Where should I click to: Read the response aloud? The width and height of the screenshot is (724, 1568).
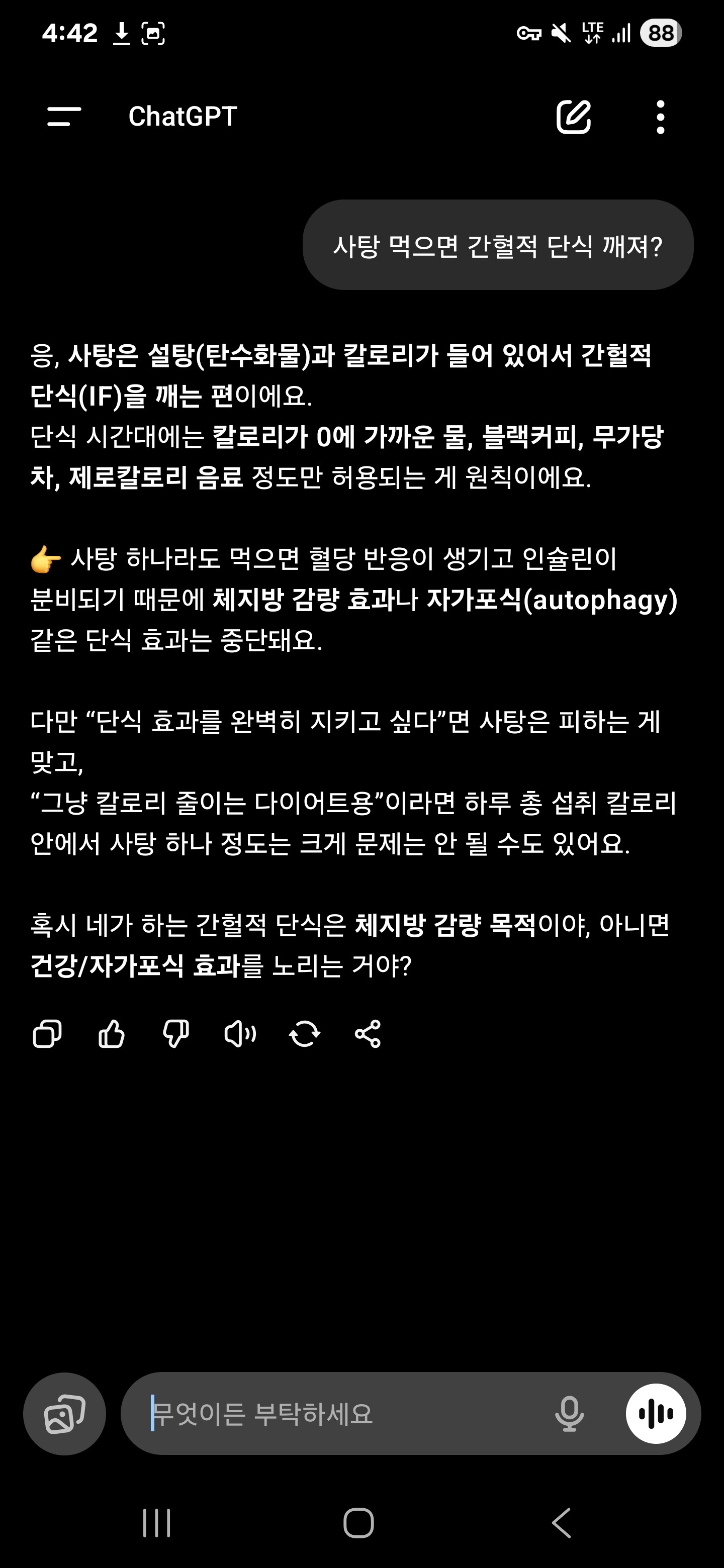tap(240, 1034)
